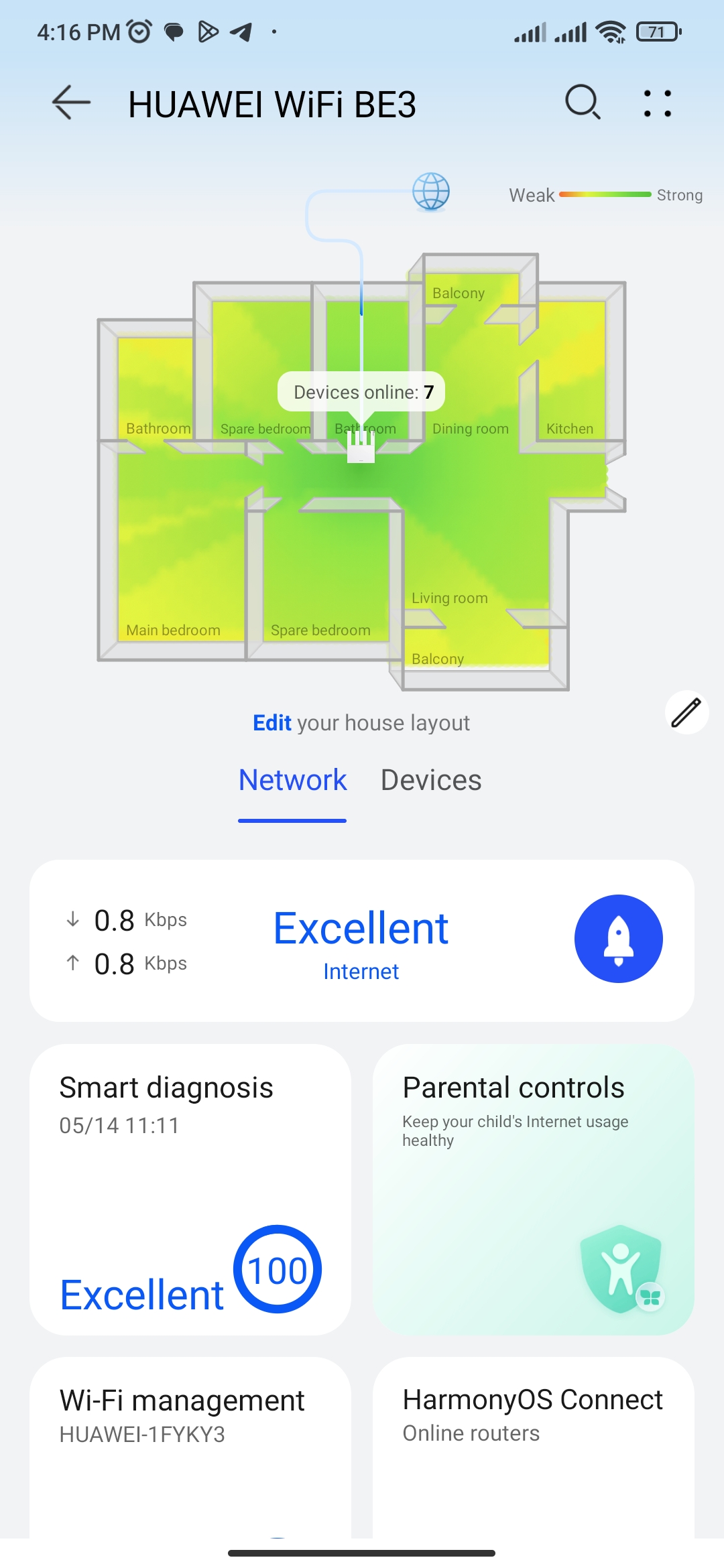
Task: Tap the router icon on the floor plan
Action: tap(361, 446)
